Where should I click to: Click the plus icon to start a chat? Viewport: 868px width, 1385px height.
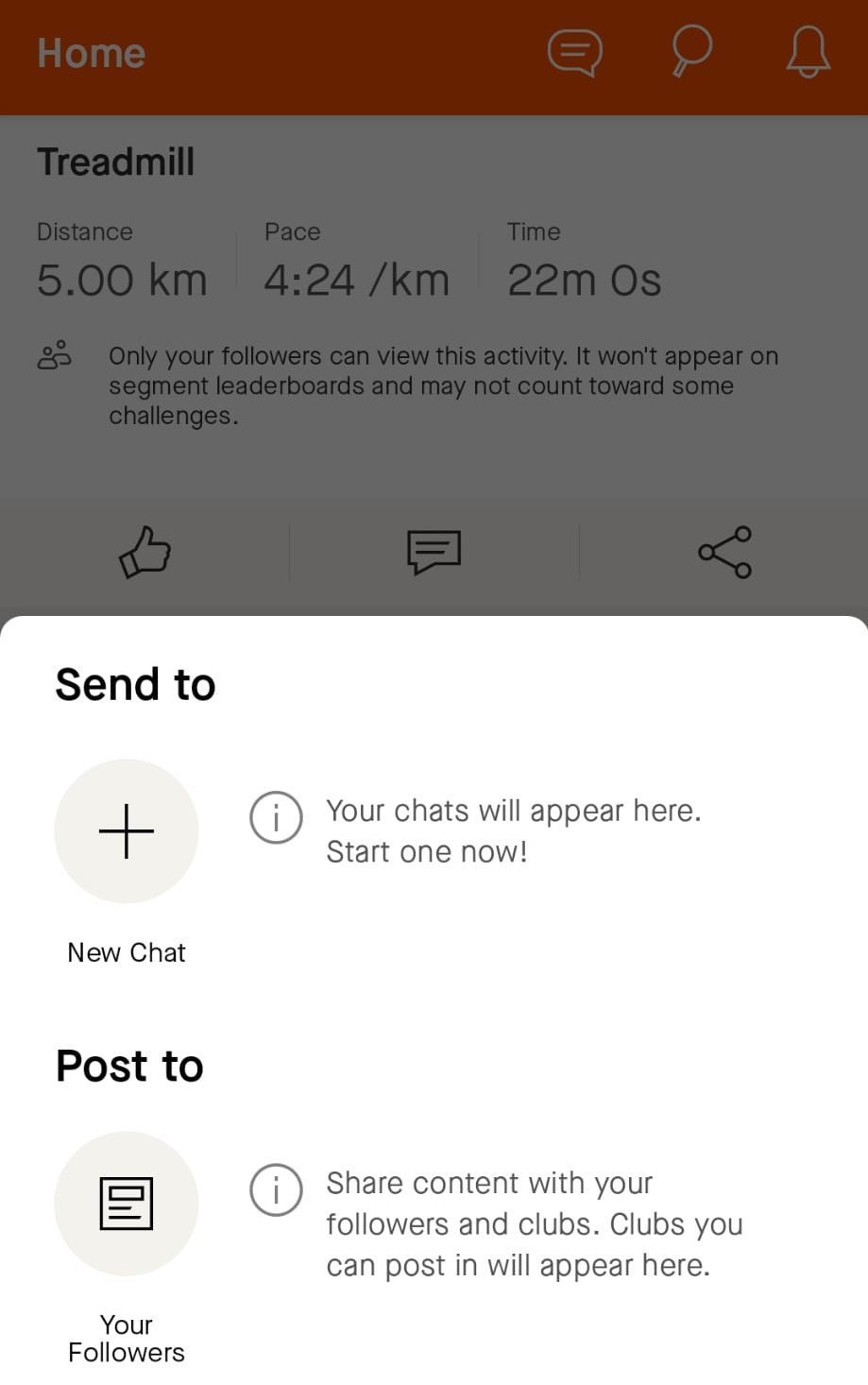point(126,830)
